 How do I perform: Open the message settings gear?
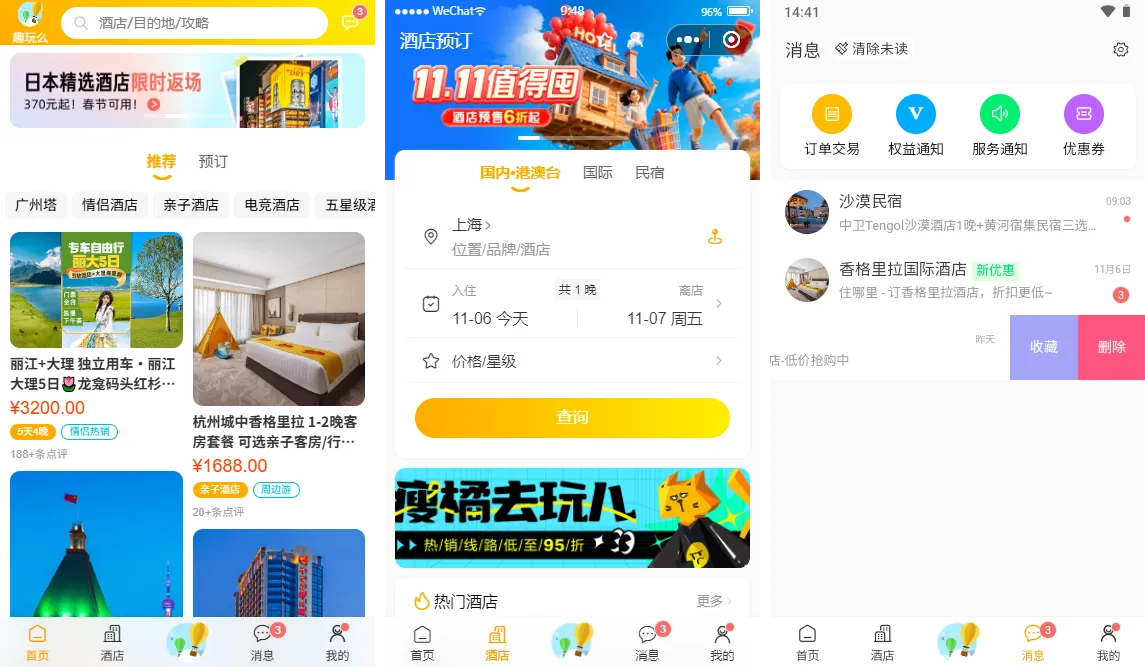[x=1121, y=50]
